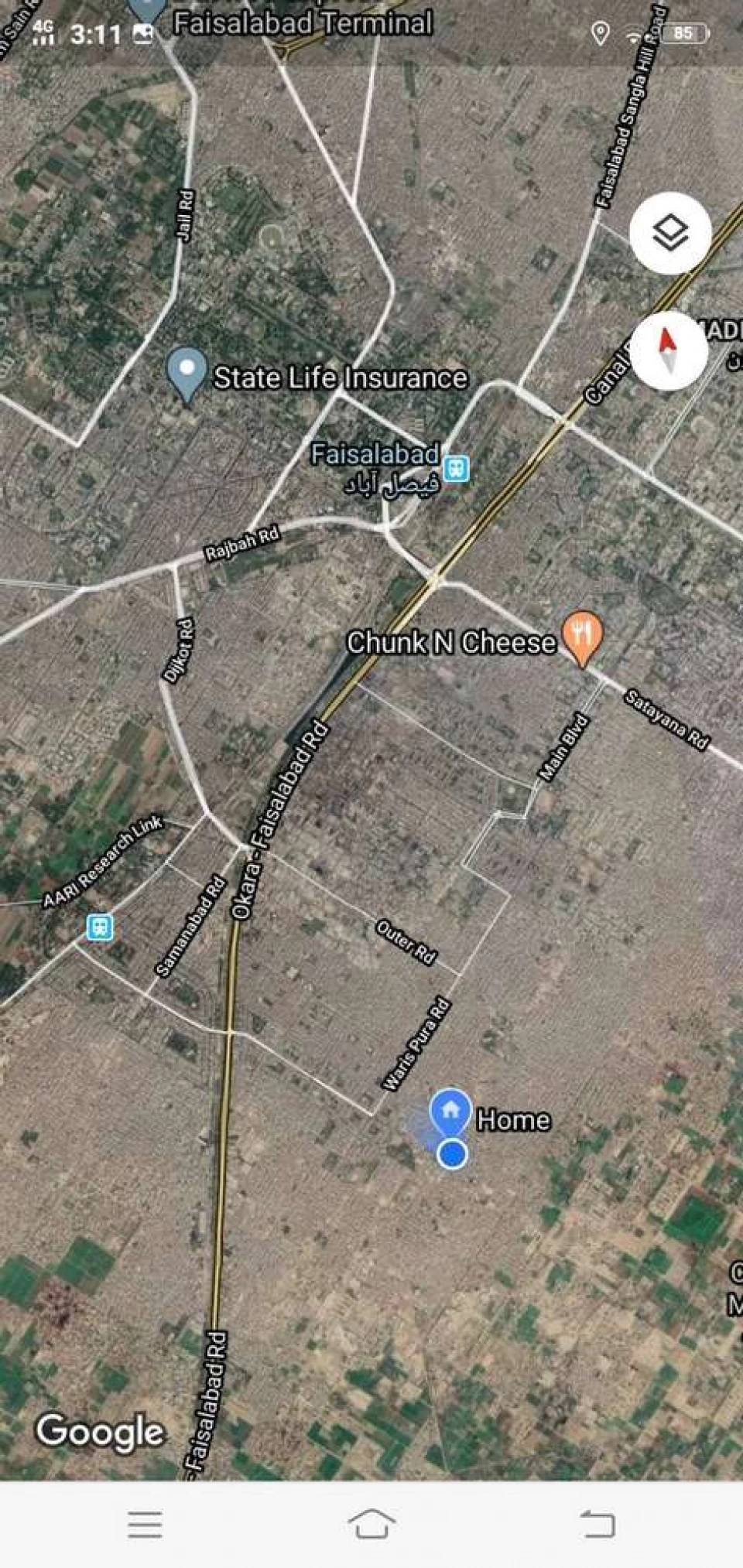743x1568 pixels.
Task: Go back using system back button
Action: tap(597, 1524)
